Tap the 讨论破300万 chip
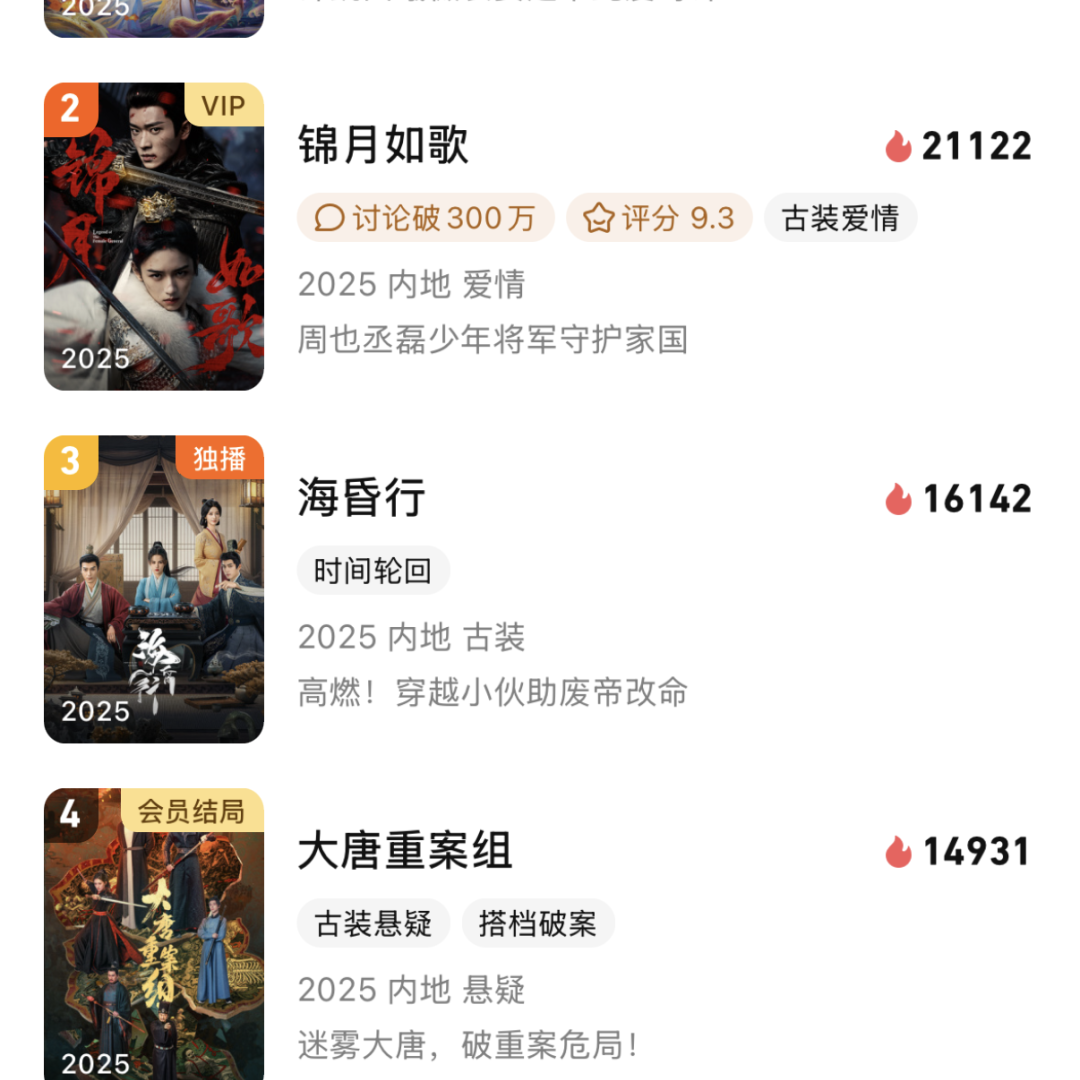 (x=425, y=218)
